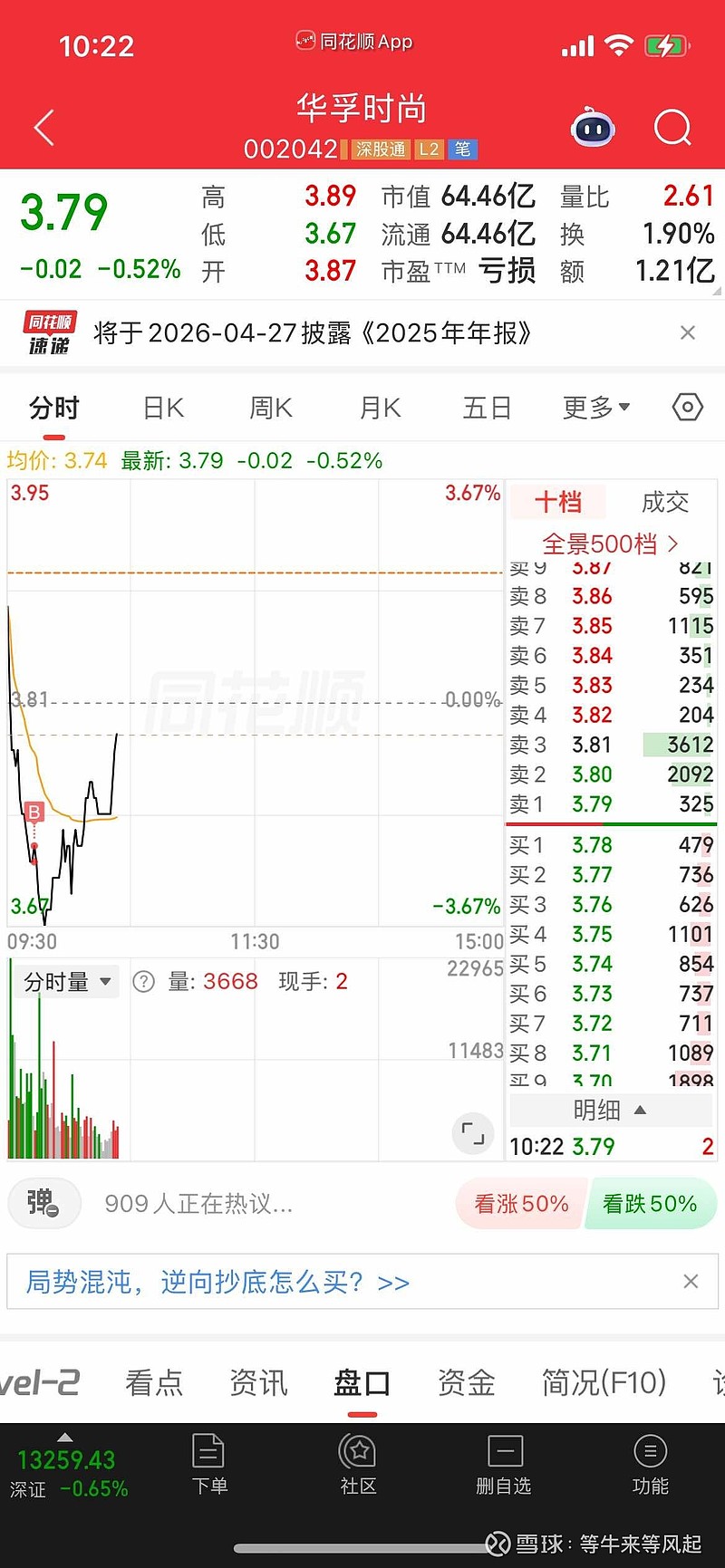
Task: Open the stock search
Action: (672, 129)
